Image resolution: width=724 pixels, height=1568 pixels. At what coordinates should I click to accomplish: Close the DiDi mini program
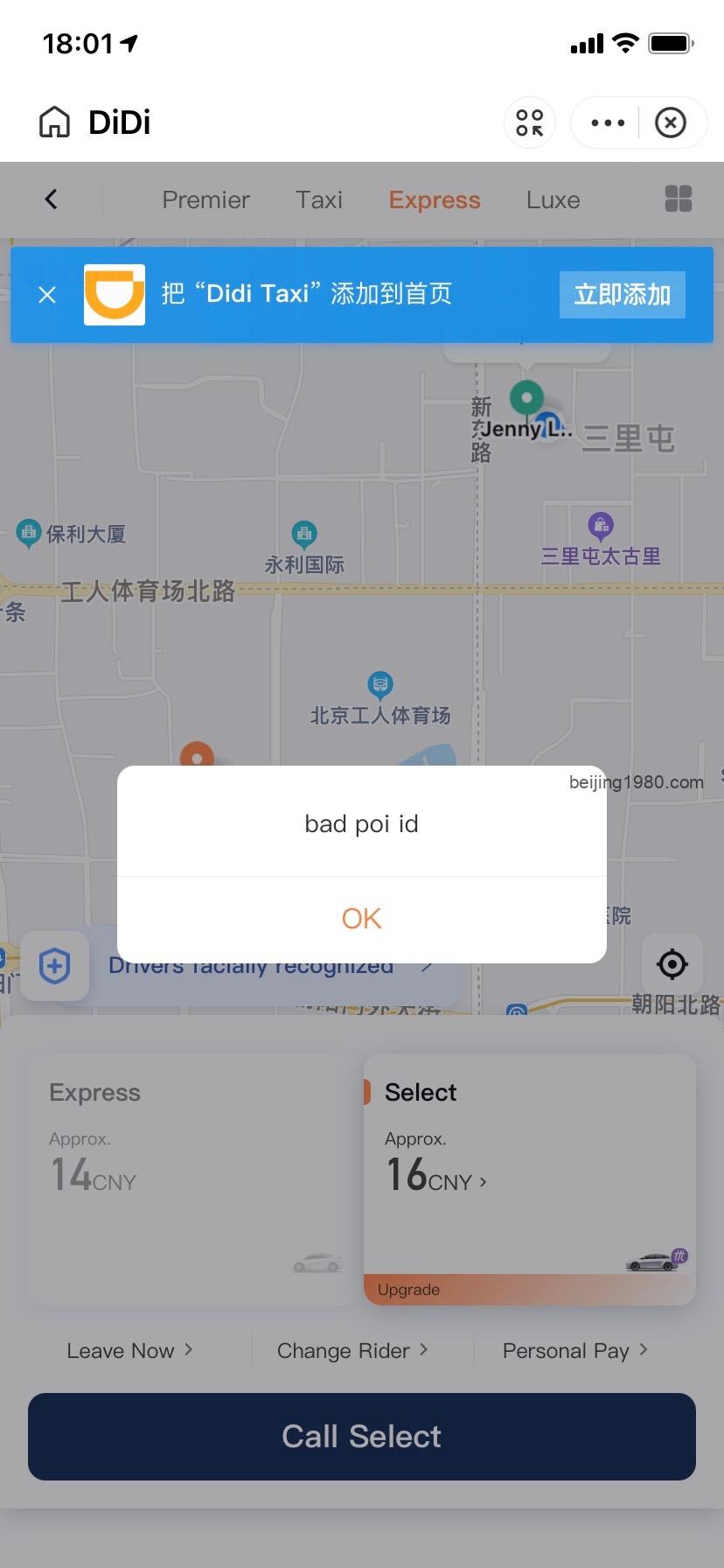click(x=671, y=122)
